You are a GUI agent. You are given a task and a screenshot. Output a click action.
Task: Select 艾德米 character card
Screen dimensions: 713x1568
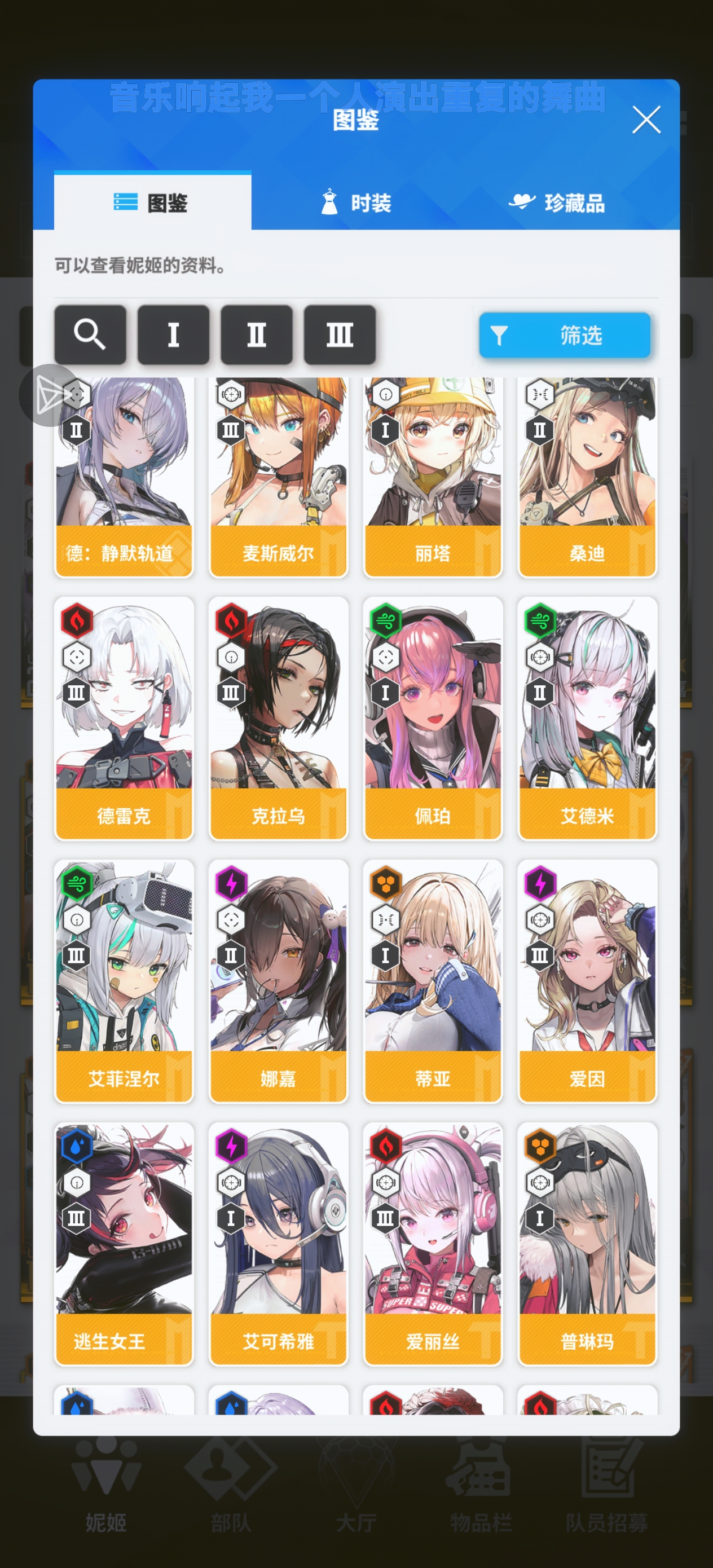pyautogui.click(x=587, y=718)
